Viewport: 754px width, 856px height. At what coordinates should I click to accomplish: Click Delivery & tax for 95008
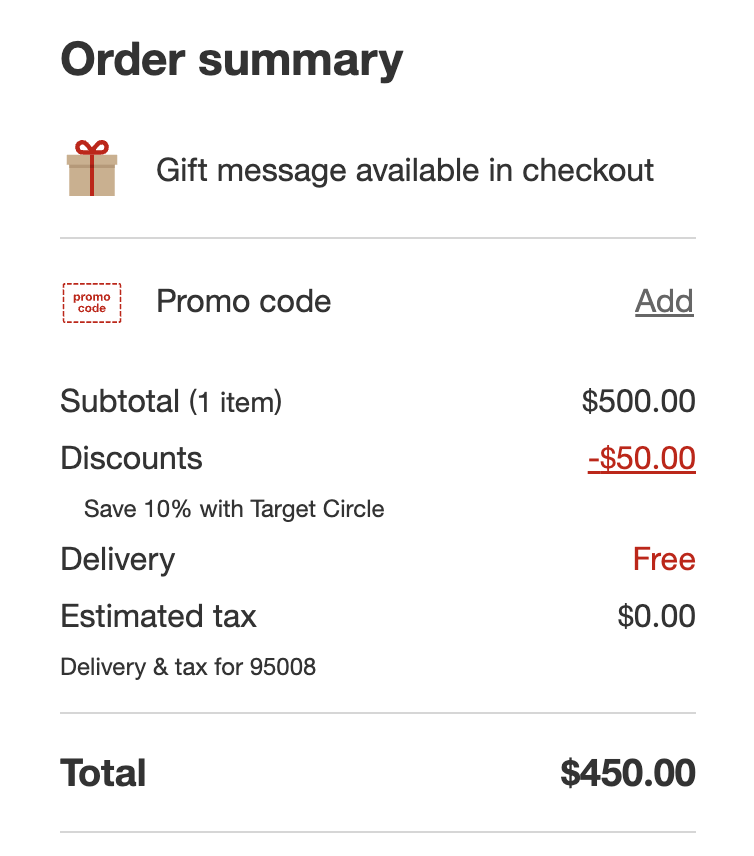[187, 666]
